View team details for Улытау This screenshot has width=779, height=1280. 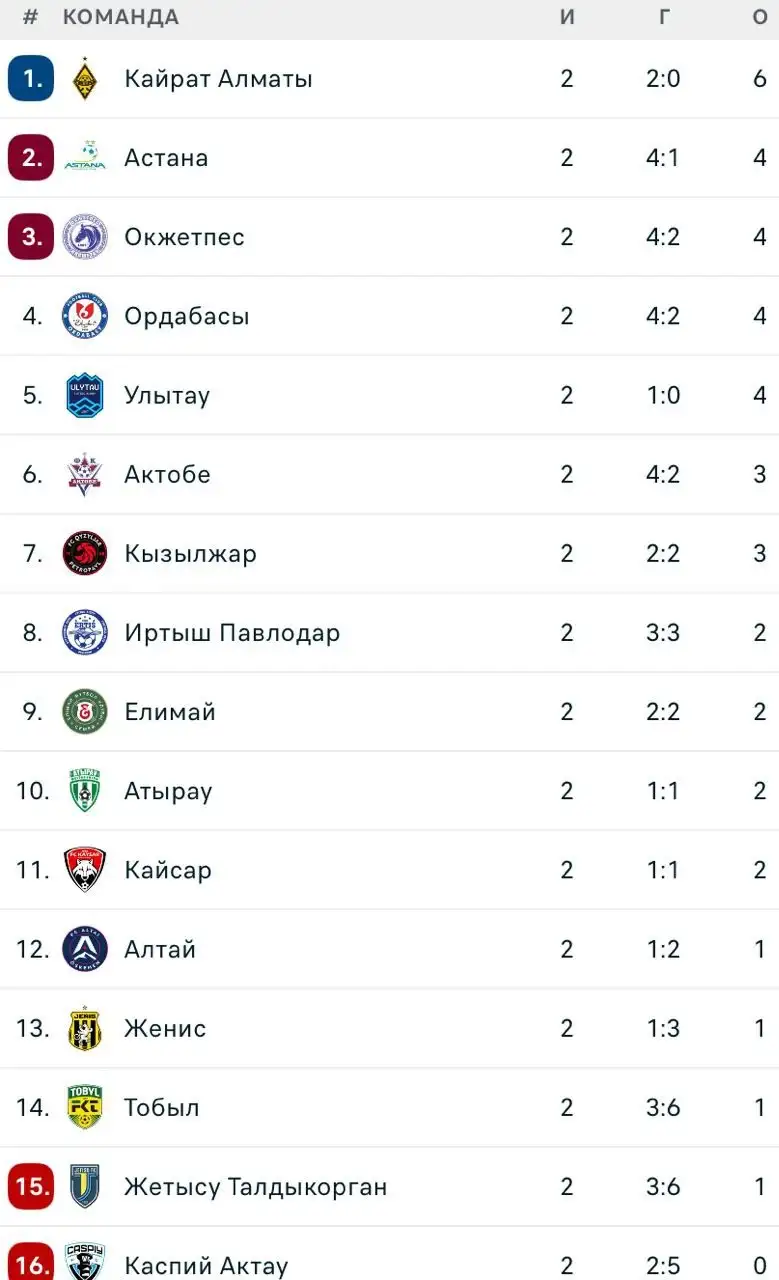(x=167, y=395)
